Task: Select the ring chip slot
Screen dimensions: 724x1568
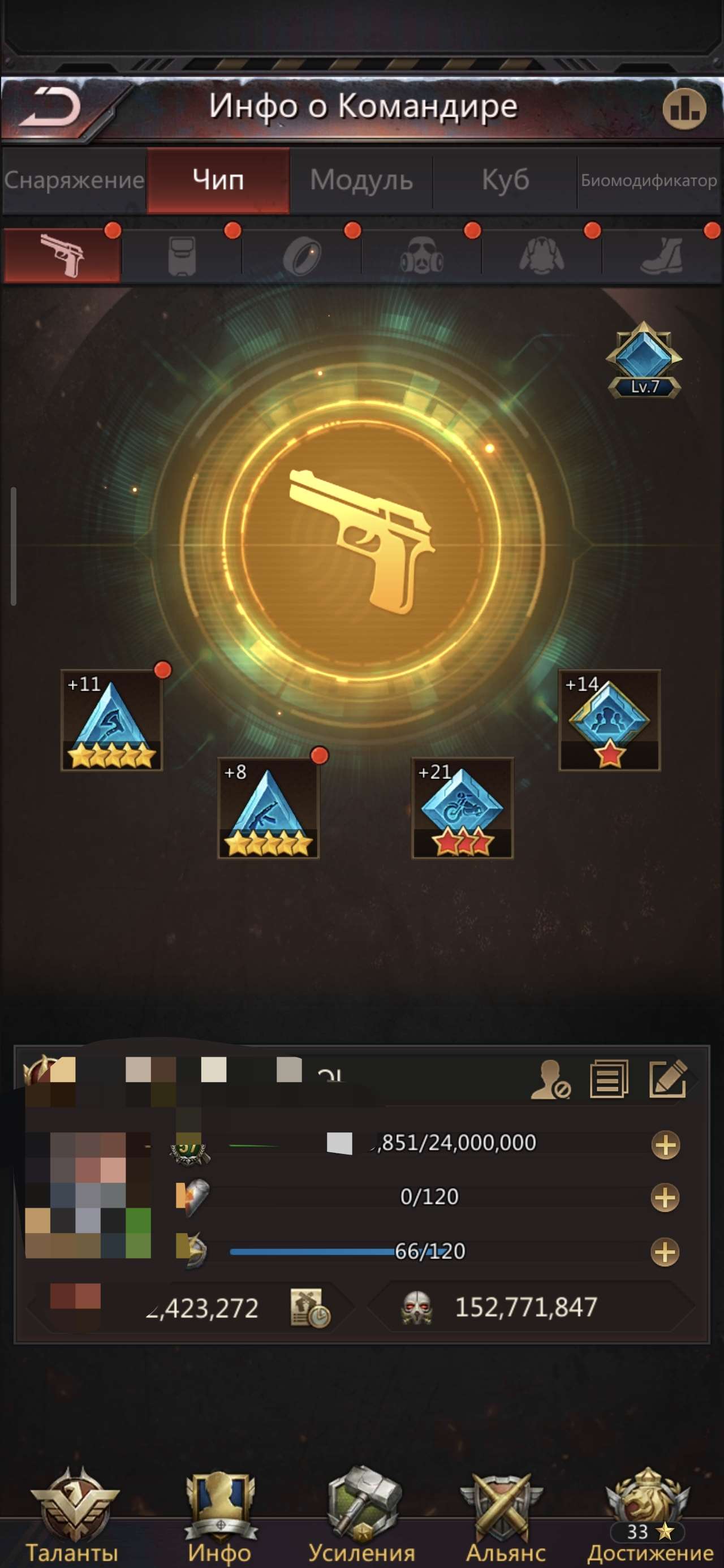Action: (301, 256)
